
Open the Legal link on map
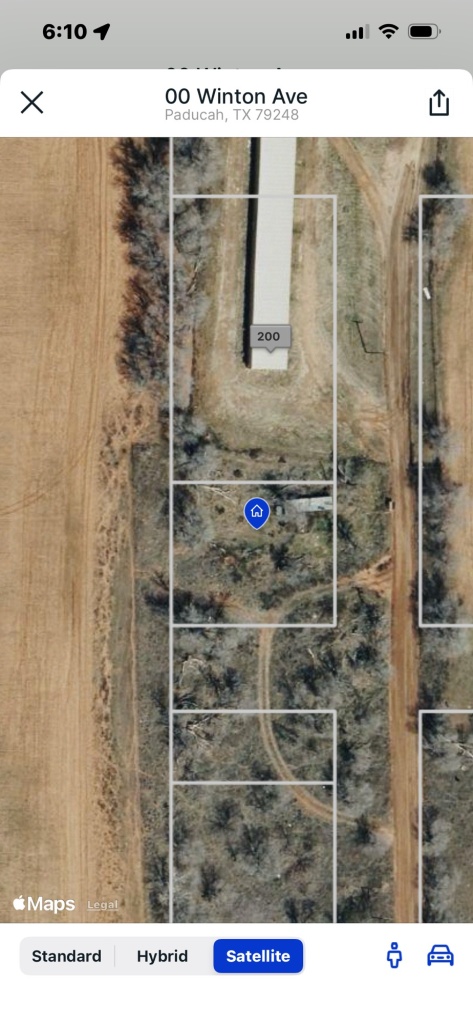[103, 904]
